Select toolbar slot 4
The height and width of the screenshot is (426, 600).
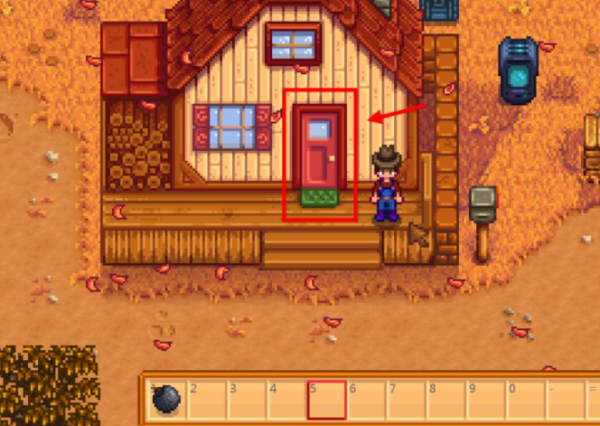[286, 400]
